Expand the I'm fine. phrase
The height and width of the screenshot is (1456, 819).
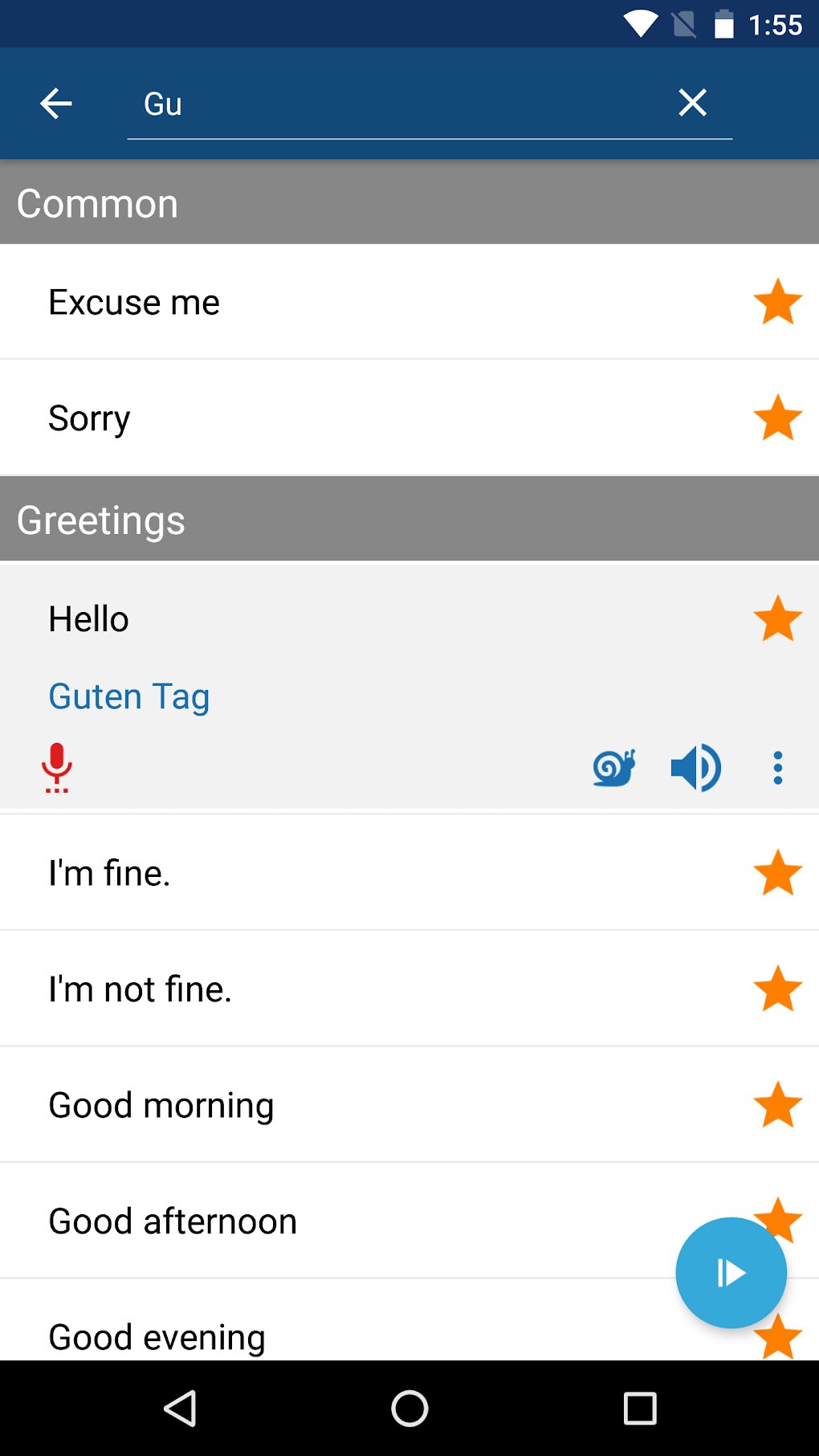coord(321,873)
